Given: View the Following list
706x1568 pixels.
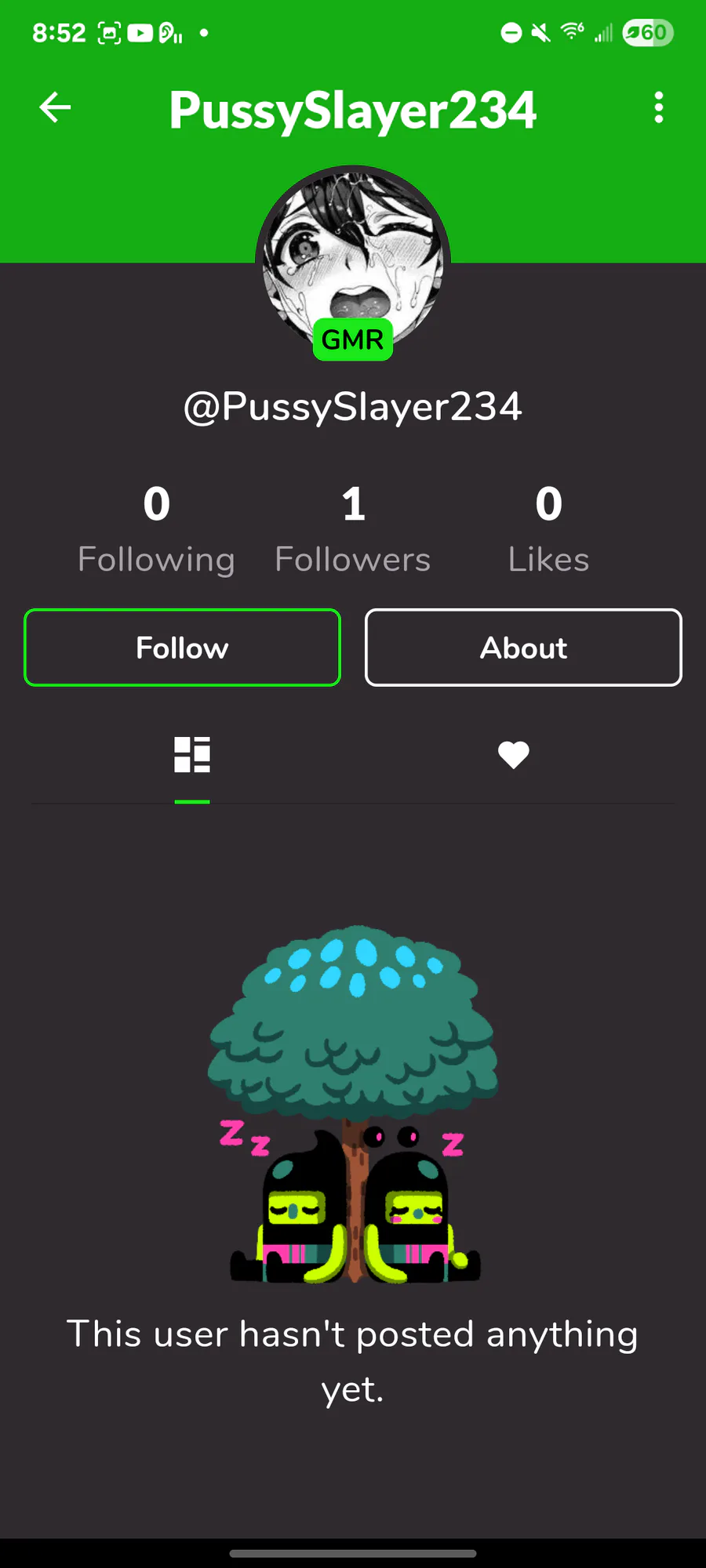Looking at the screenshot, I should (157, 529).
